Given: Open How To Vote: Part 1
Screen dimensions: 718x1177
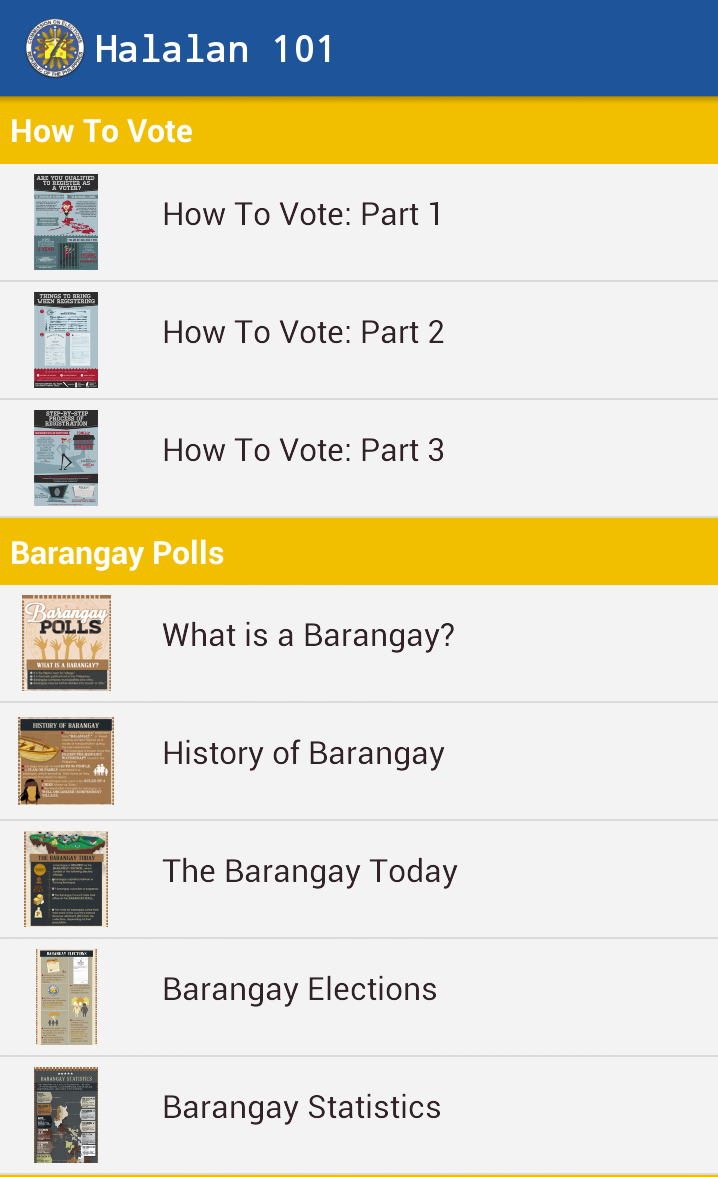Looking at the screenshot, I should coord(301,216).
